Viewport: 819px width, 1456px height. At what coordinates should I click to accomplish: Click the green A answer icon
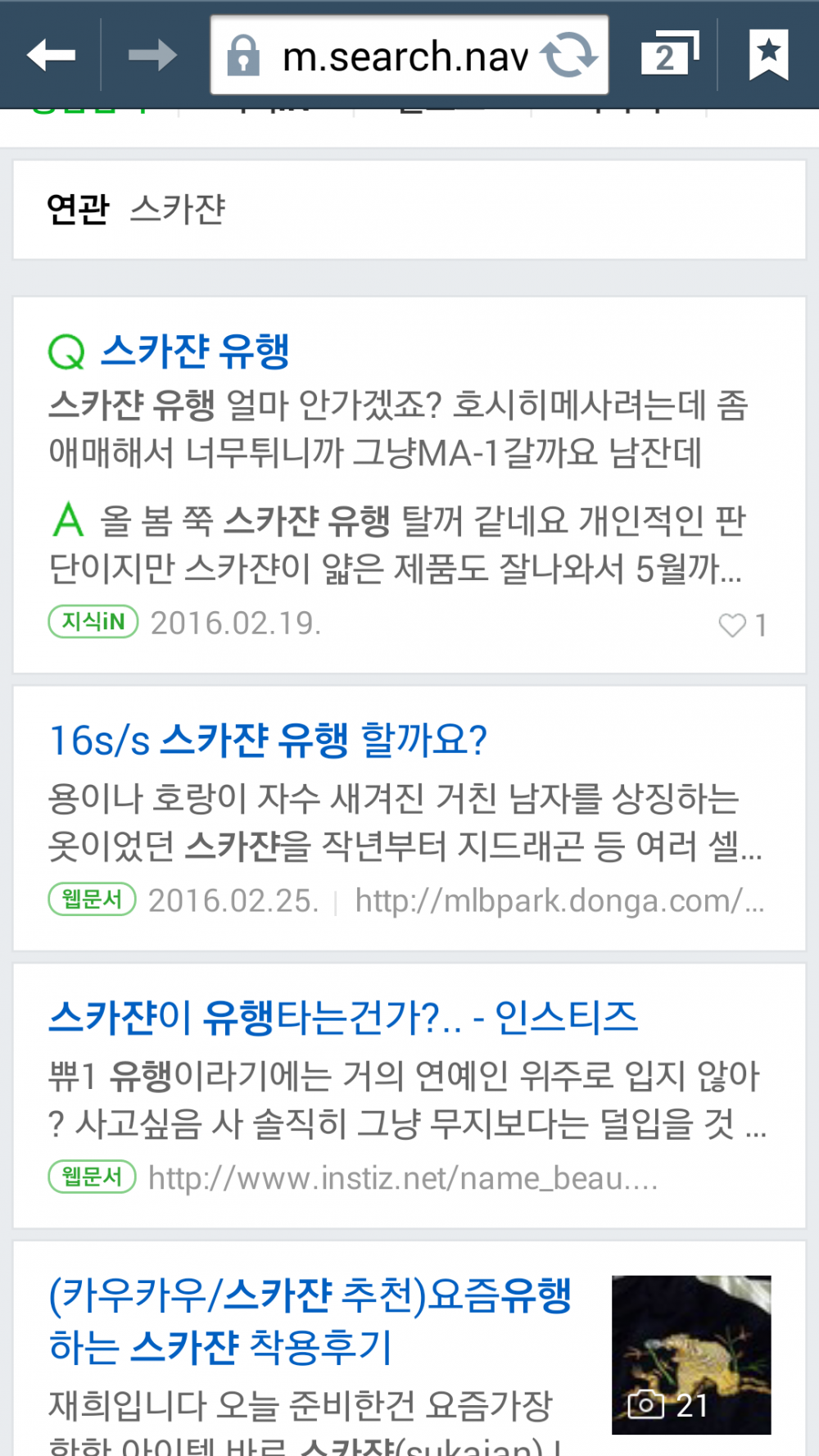[70, 519]
